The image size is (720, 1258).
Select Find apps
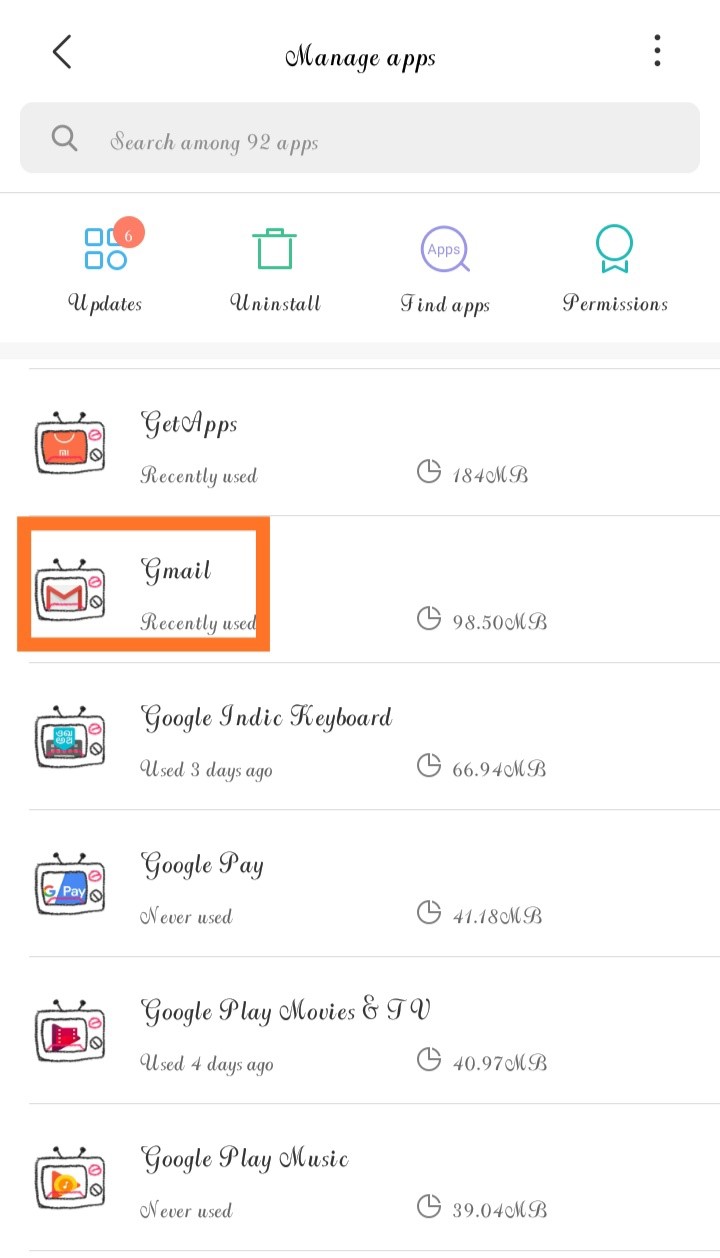click(444, 267)
